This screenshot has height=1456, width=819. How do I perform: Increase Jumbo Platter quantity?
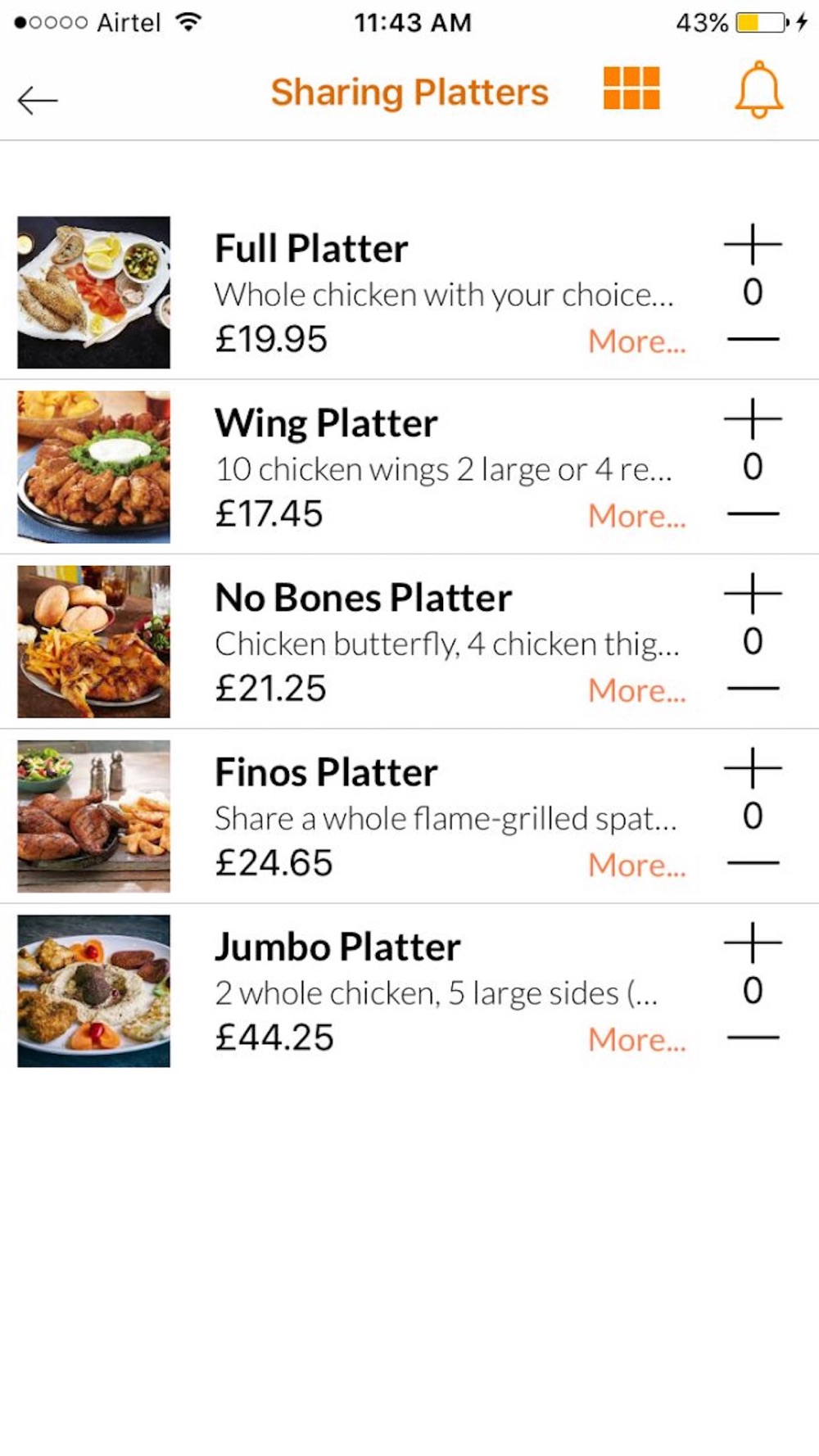753,943
